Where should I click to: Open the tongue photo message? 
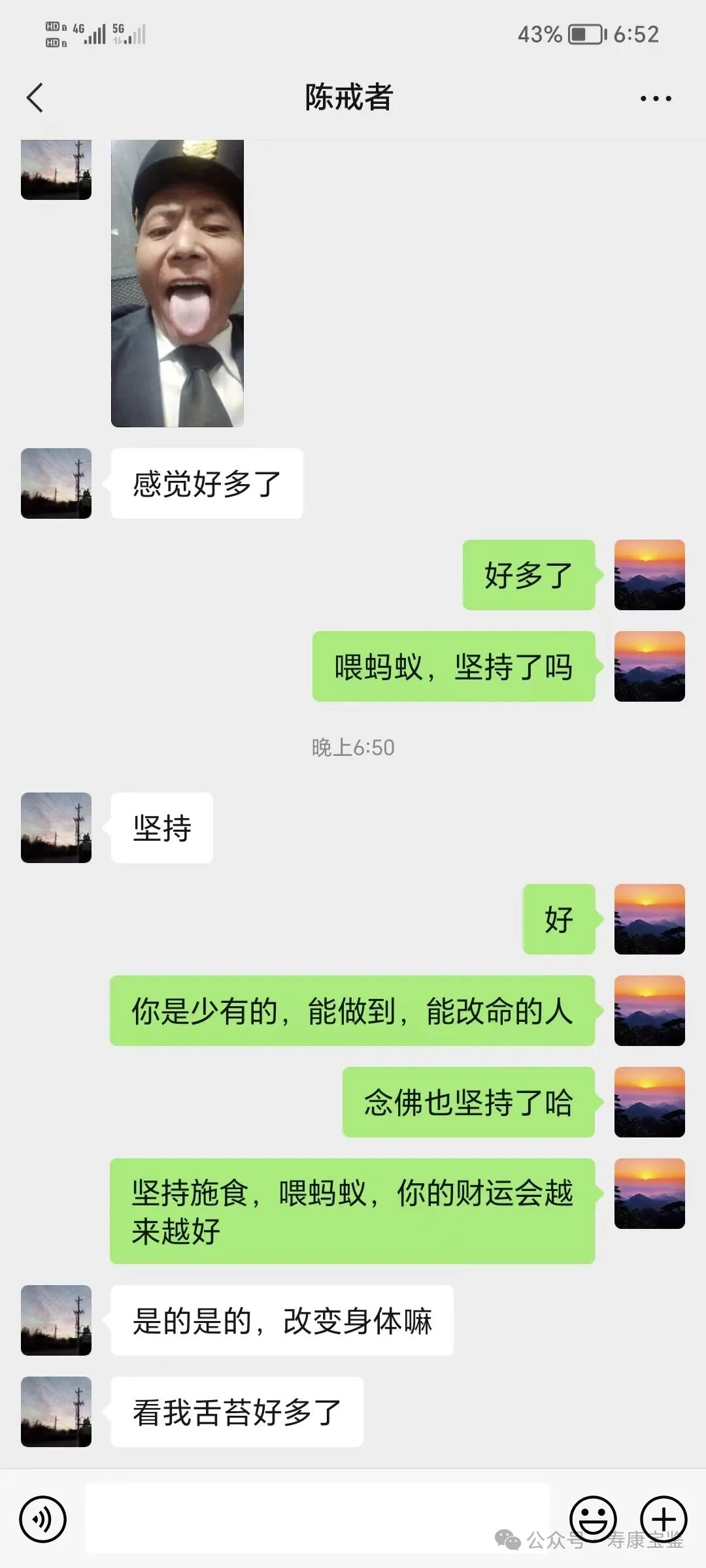click(177, 283)
